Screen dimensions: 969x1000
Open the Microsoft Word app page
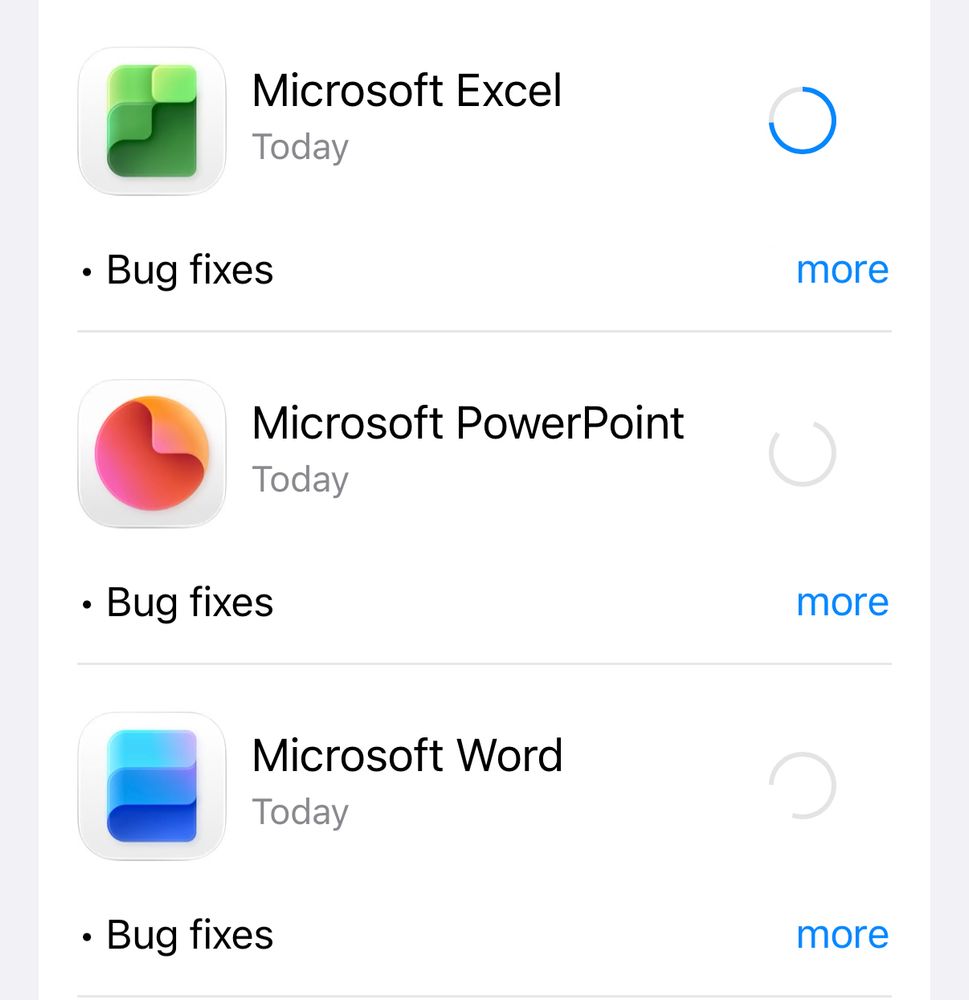152,786
